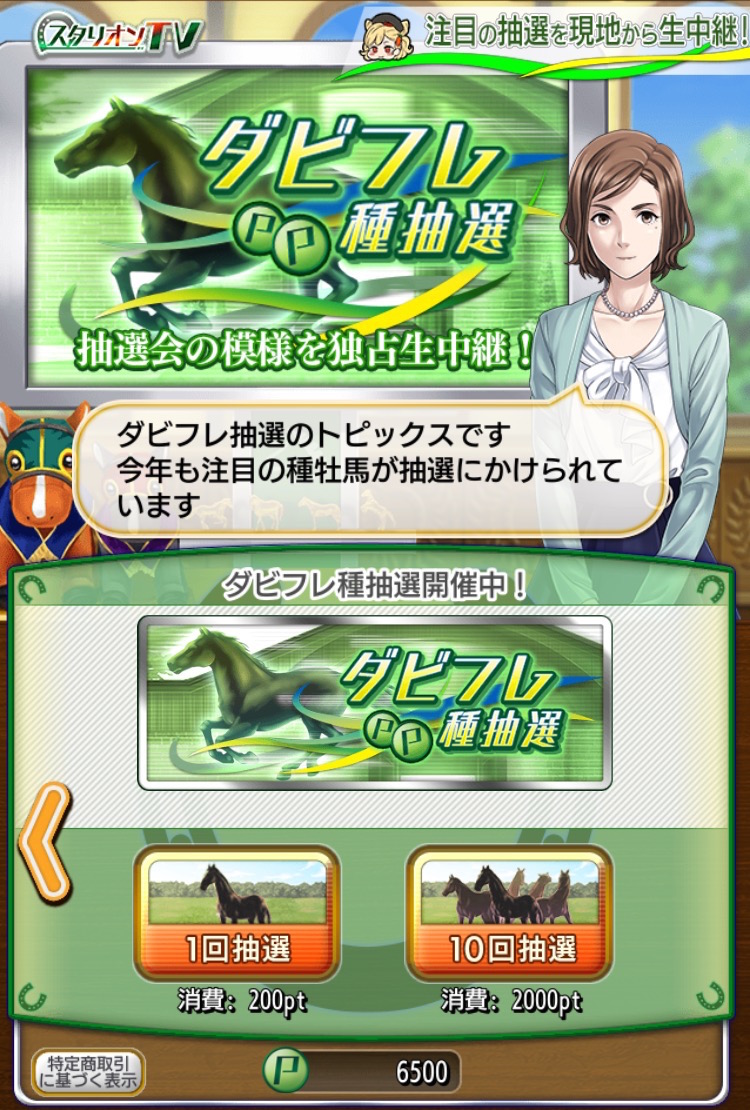Tap the 1回抽選 single draw button
The height and width of the screenshot is (1110, 750).
(236, 913)
